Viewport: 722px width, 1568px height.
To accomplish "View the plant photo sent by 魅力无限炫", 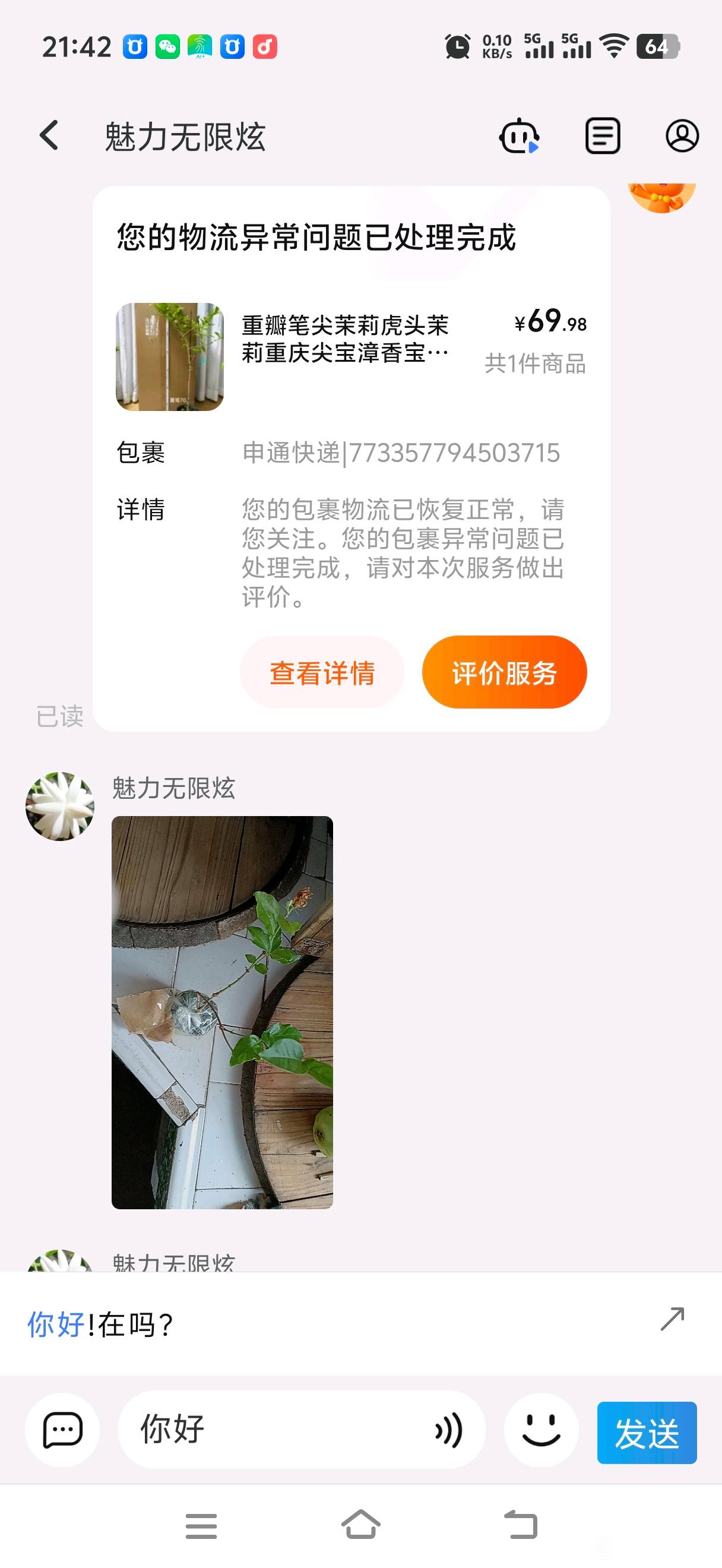I will pyautogui.click(x=222, y=1012).
